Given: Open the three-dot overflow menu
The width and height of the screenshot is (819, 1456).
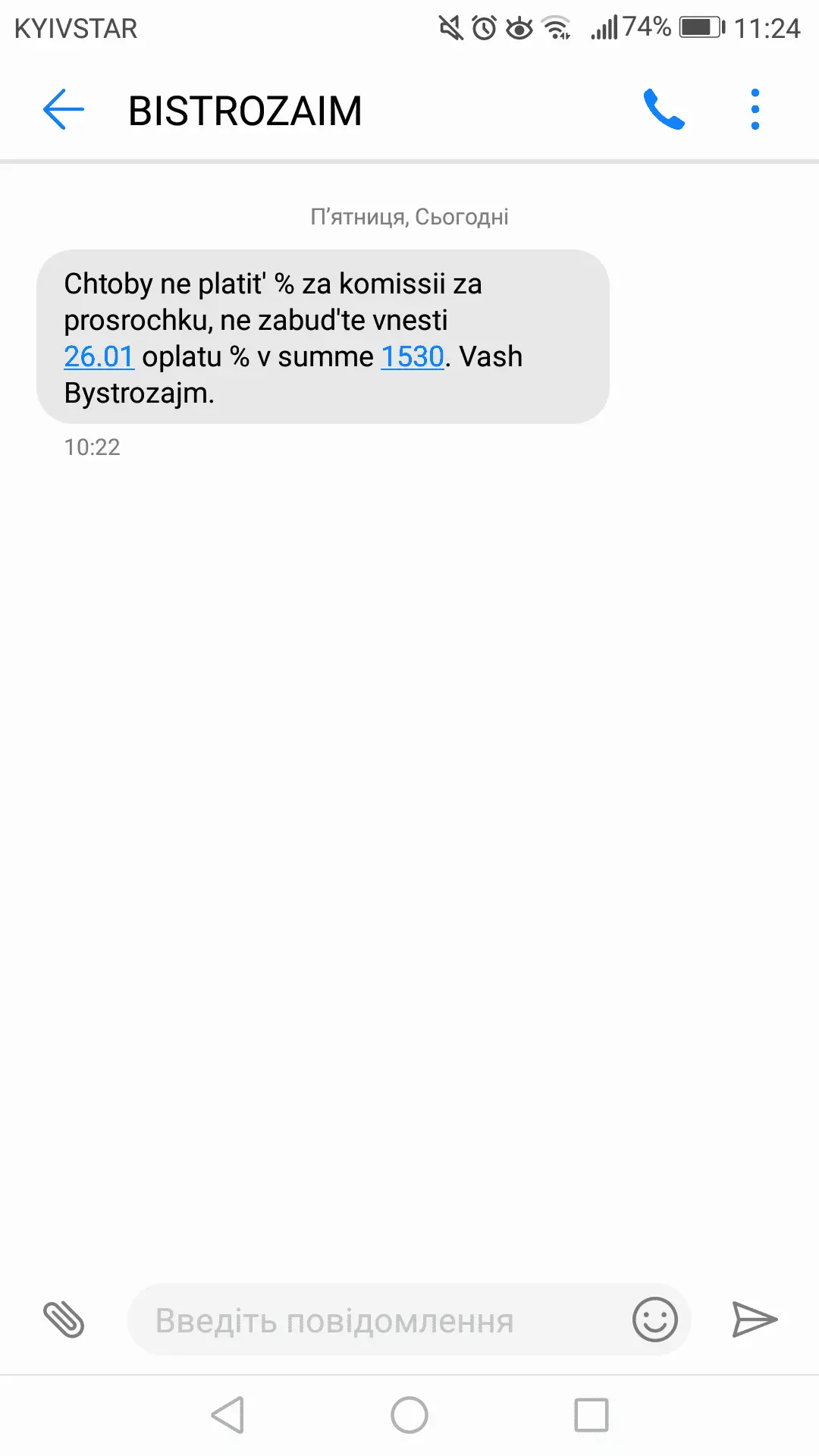Looking at the screenshot, I should [755, 110].
